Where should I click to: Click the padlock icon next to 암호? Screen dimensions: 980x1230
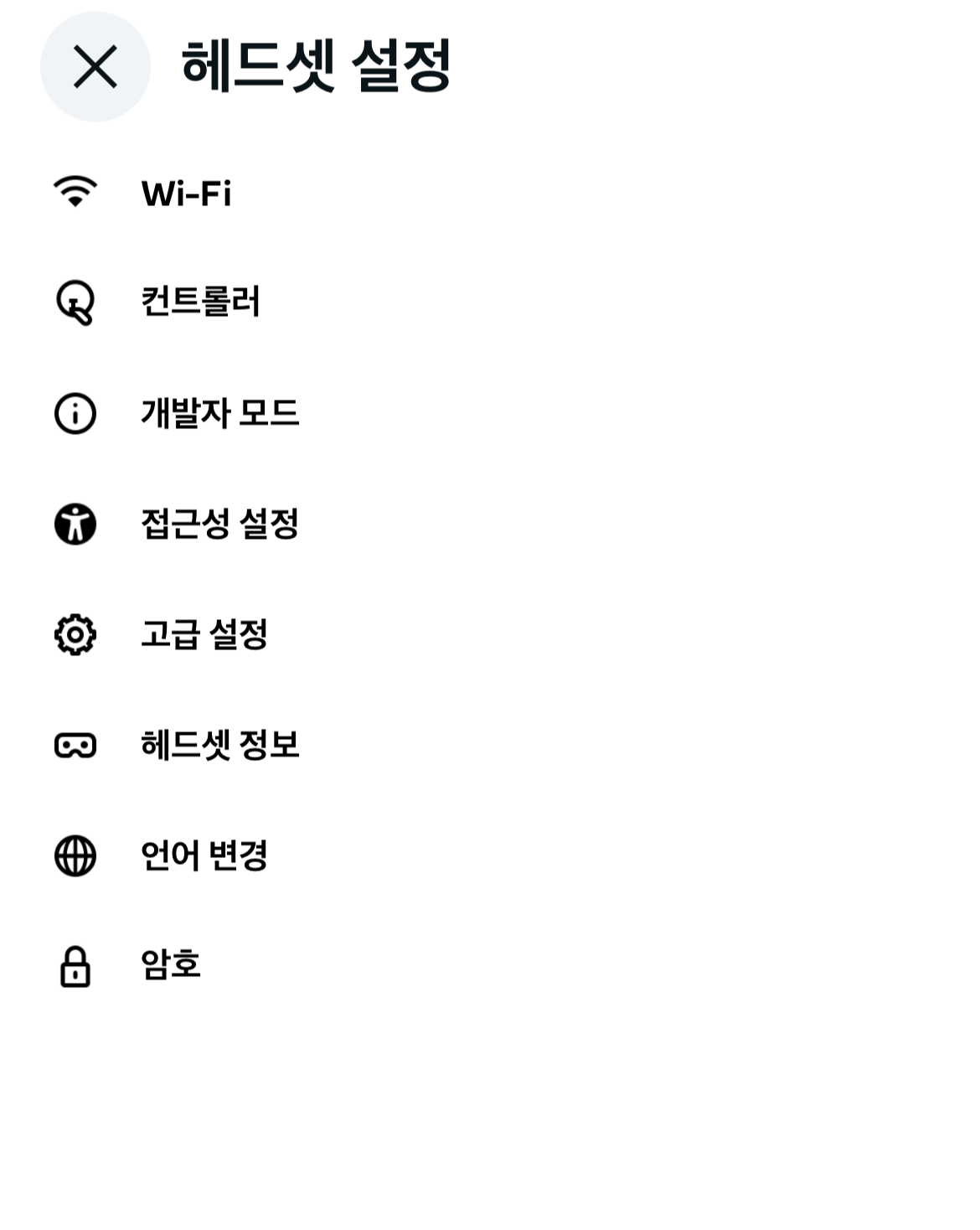75,965
